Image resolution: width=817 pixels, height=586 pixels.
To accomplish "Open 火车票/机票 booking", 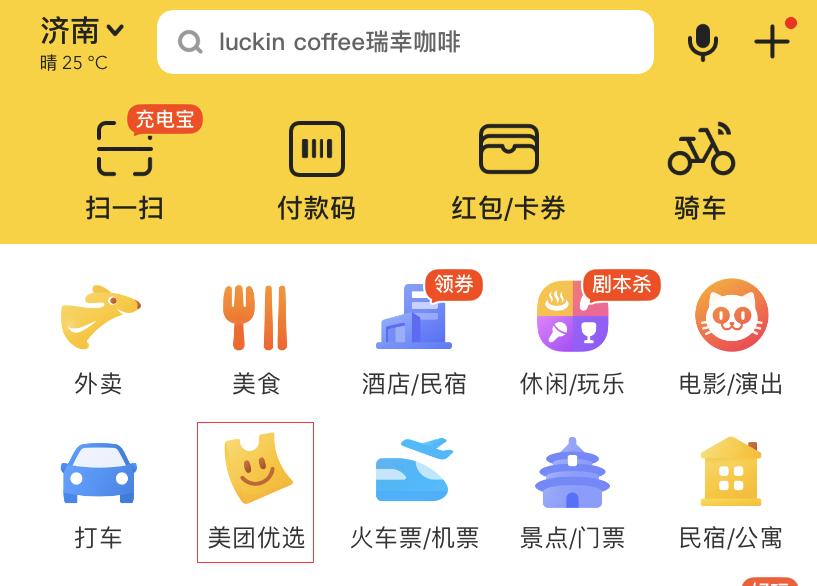I will [414, 492].
